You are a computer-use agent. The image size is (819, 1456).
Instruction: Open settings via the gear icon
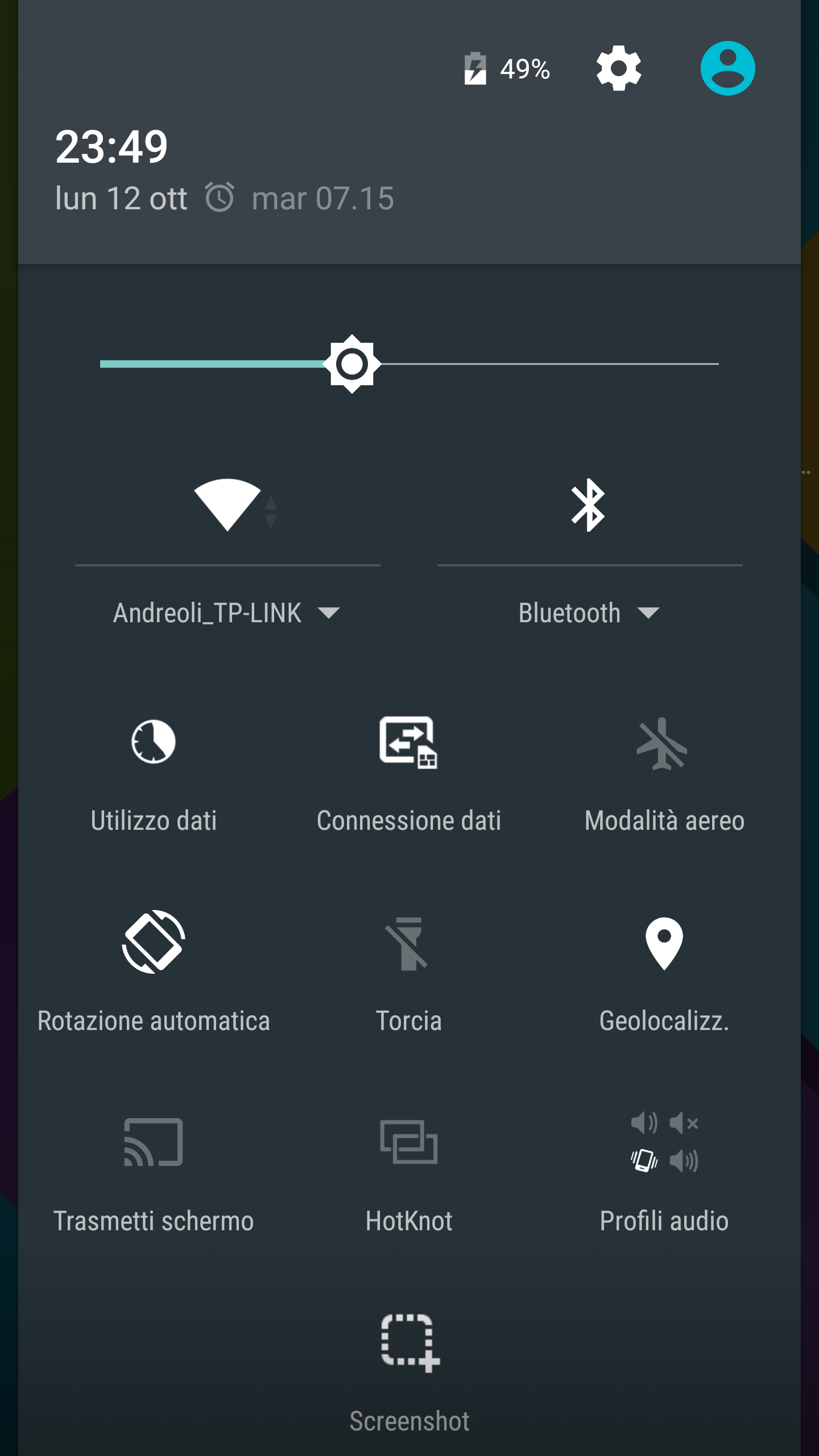click(x=619, y=68)
